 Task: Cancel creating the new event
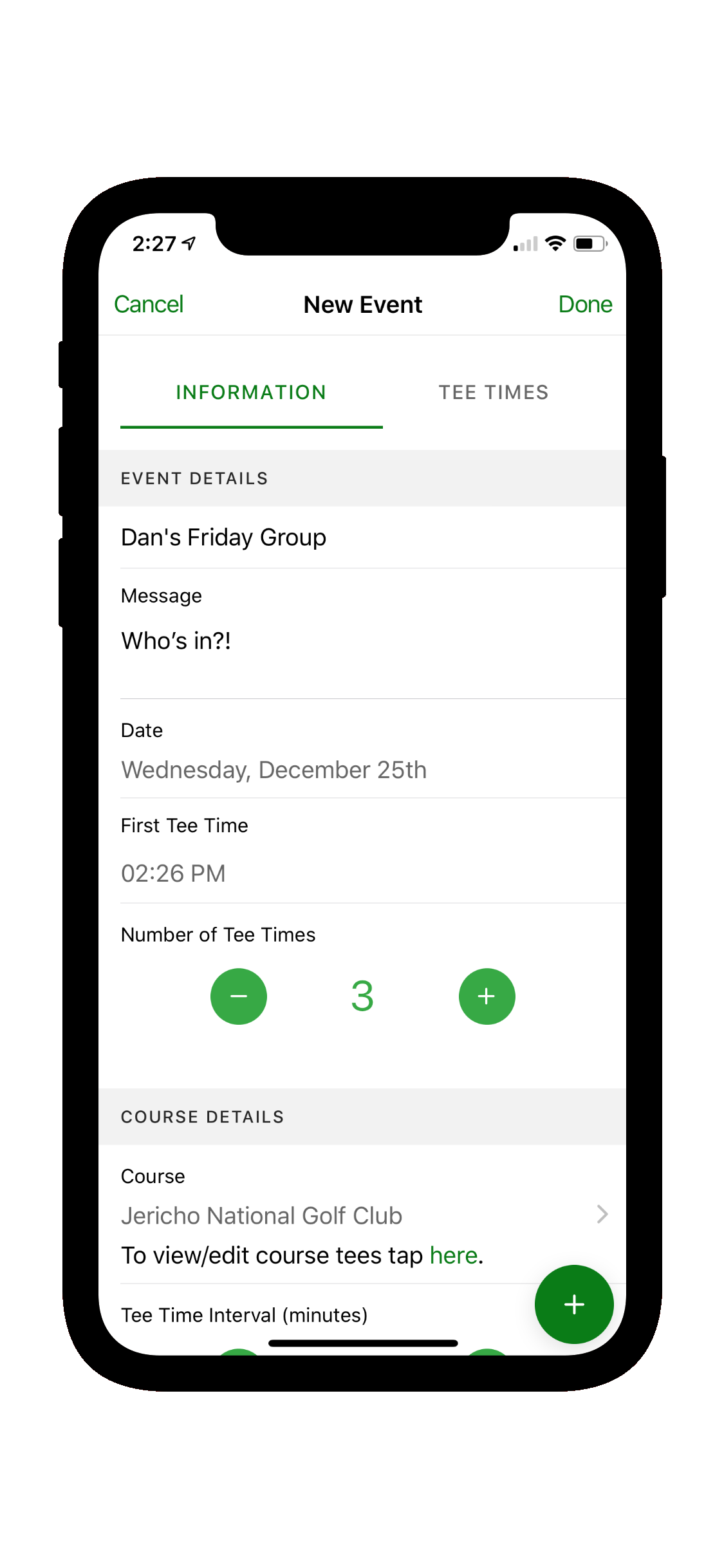coord(149,304)
